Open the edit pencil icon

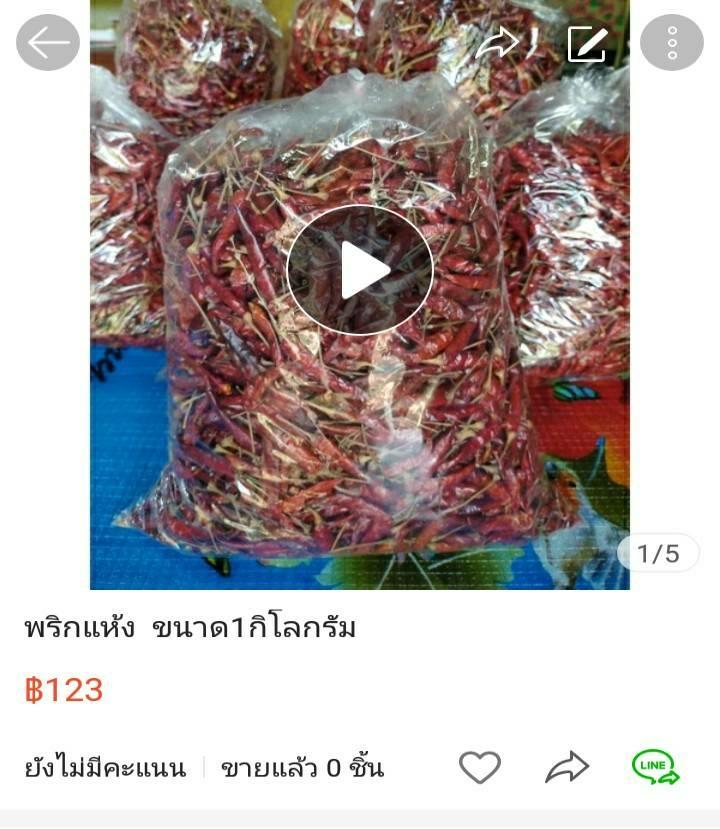tap(587, 44)
